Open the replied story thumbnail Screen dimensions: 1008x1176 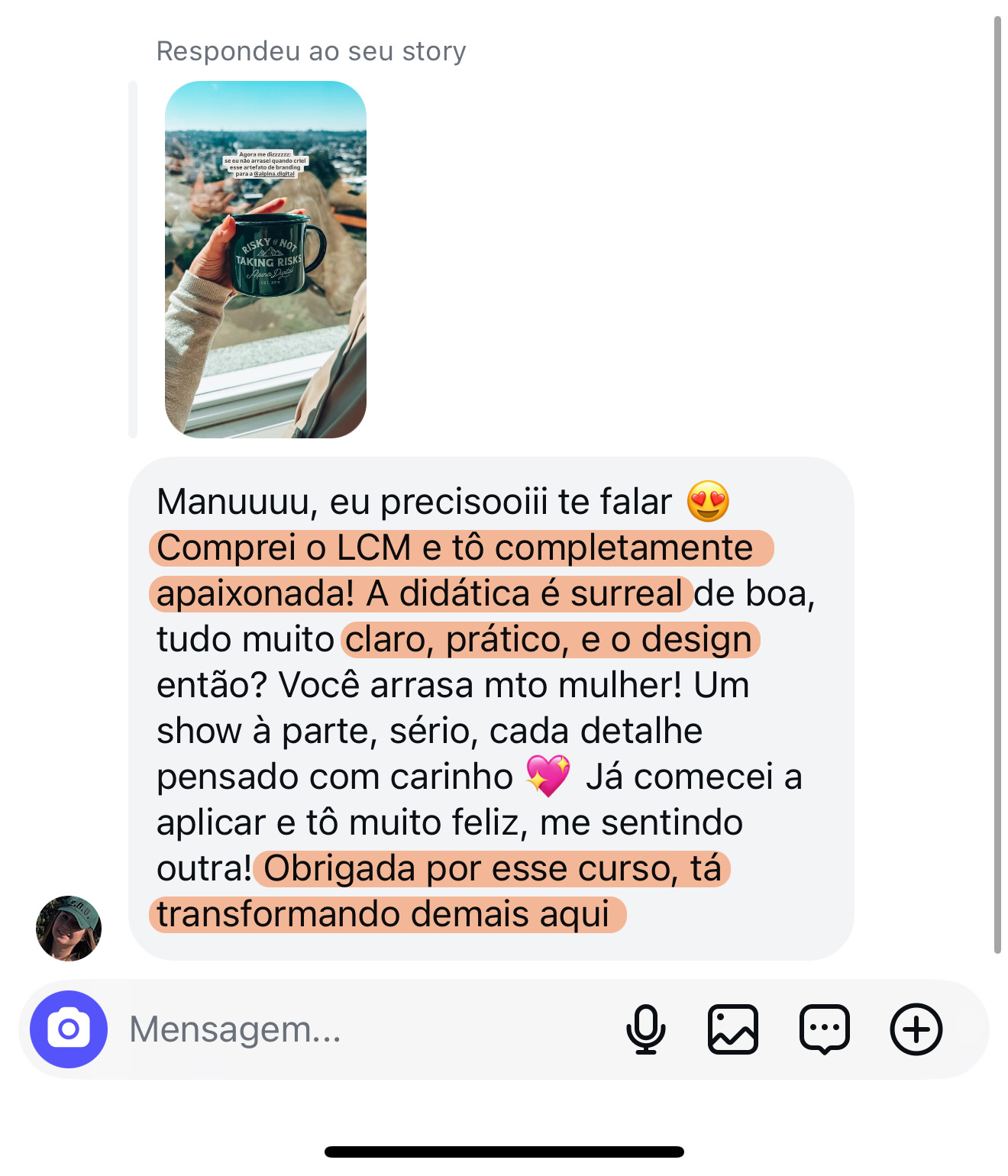click(266, 260)
